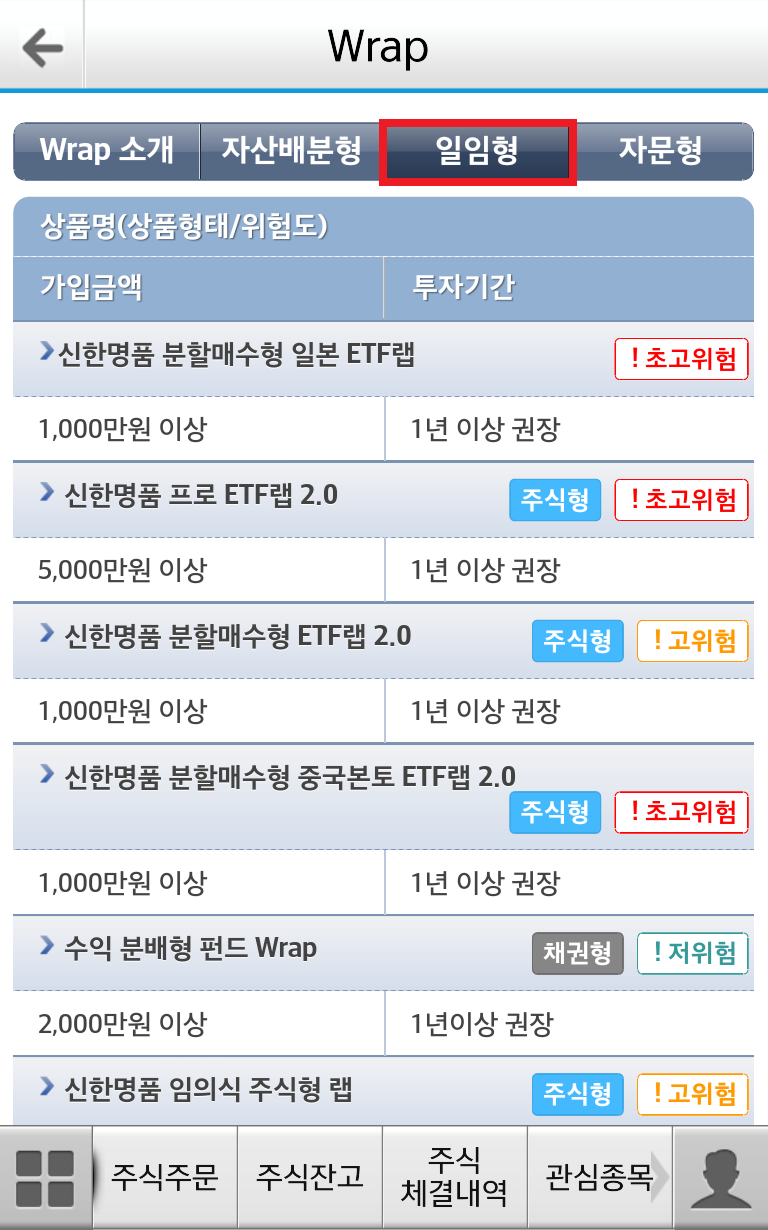Switch to the 자산배분형 tab
Image resolution: width=768 pixels, height=1230 pixels.
(291, 152)
